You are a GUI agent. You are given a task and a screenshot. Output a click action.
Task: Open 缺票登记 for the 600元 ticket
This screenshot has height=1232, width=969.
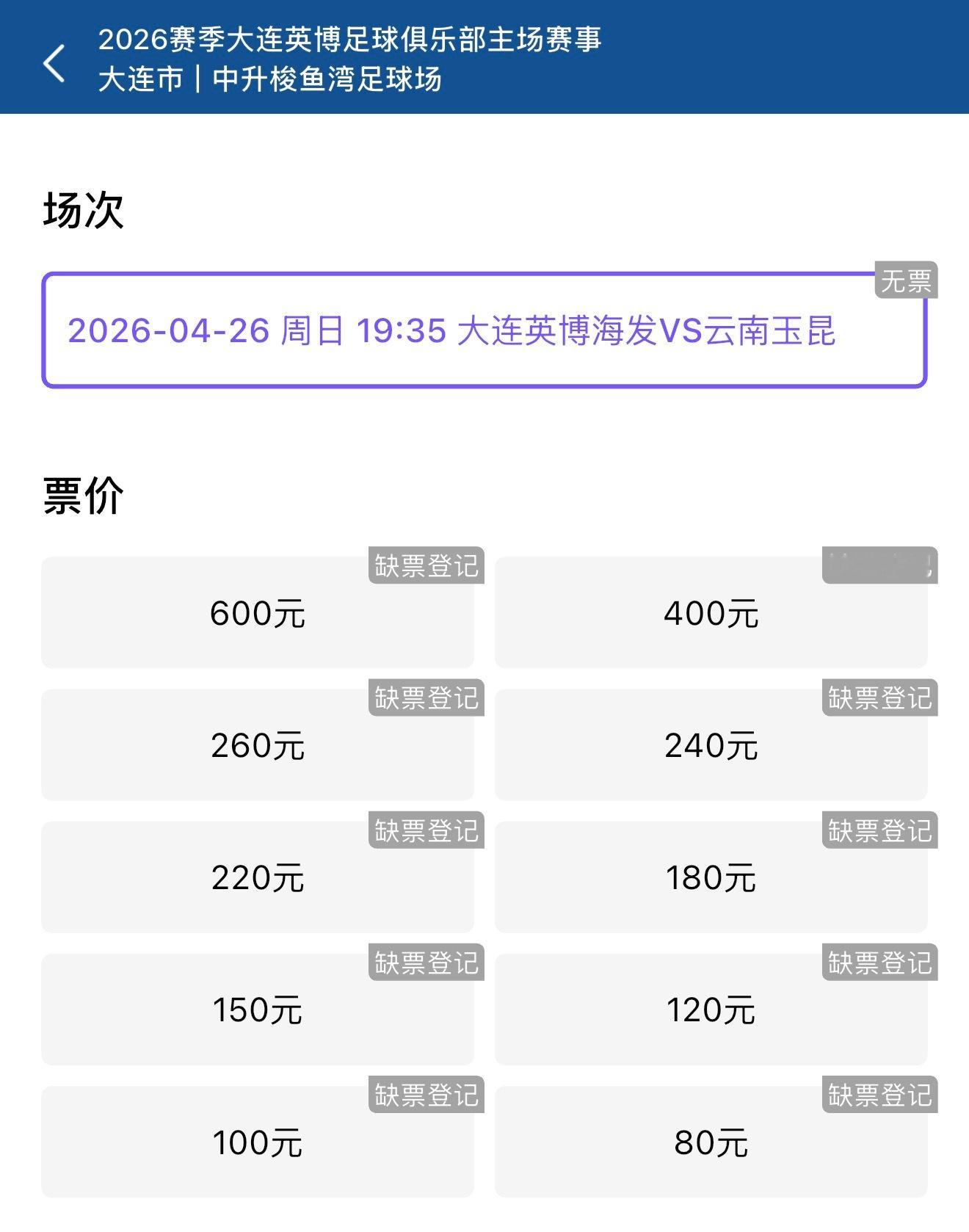[x=426, y=566]
